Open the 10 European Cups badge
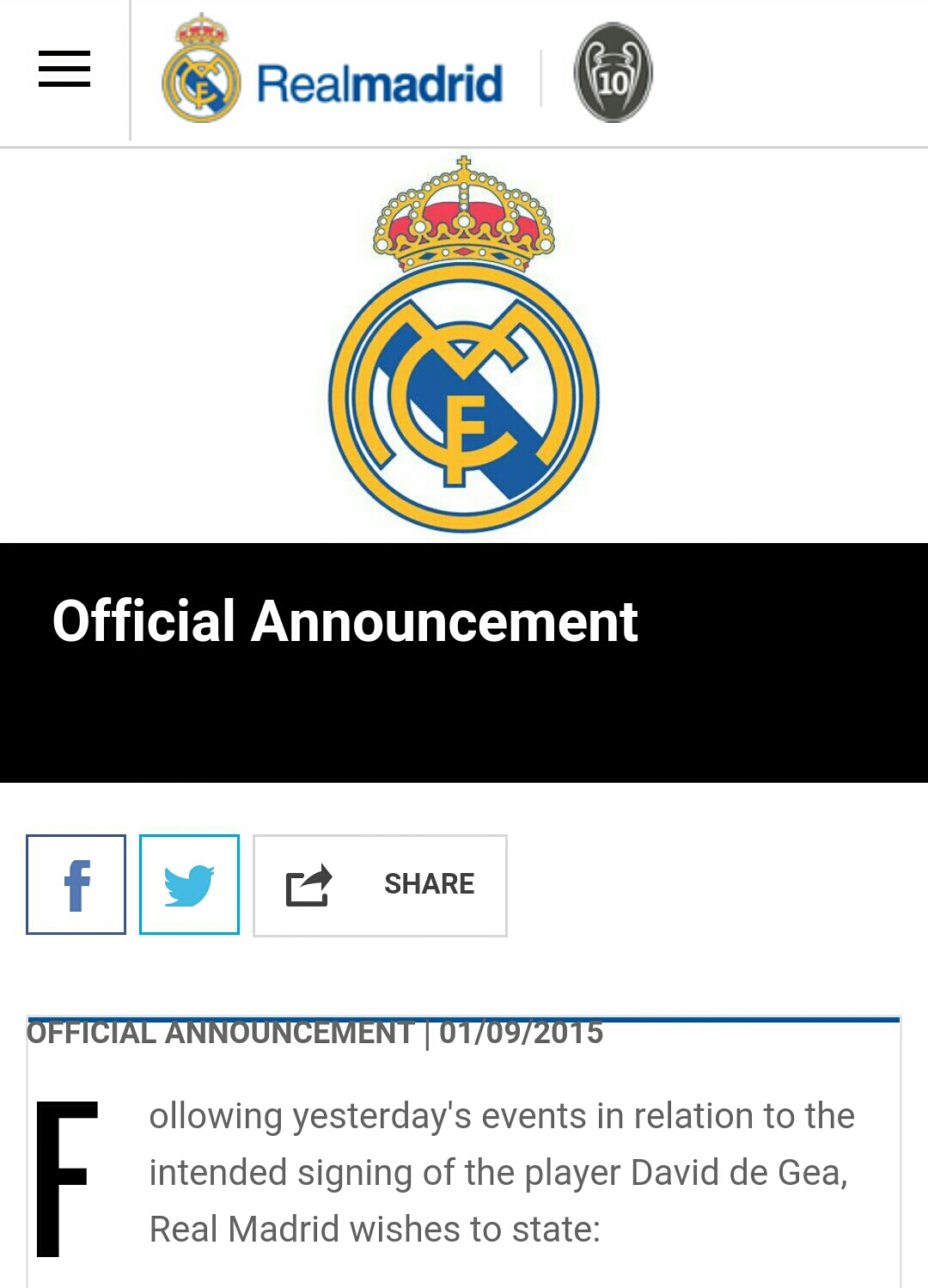This screenshot has width=928, height=1288. tap(613, 72)
